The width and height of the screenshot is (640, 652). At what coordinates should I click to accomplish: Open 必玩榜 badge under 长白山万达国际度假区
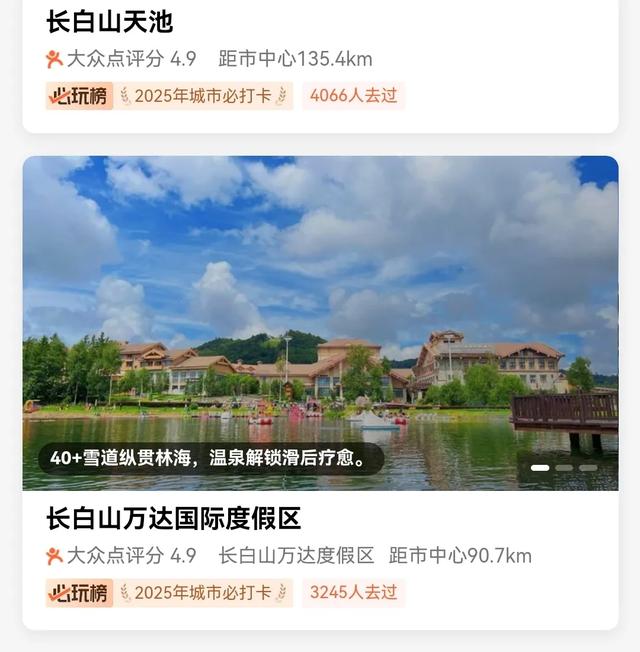coord(79,593)
